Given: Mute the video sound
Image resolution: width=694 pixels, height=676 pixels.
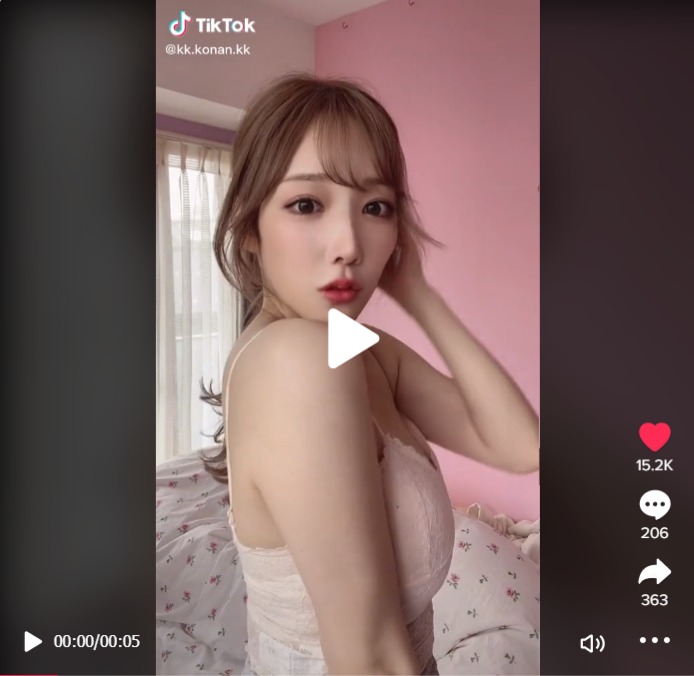Looking at the screenshot, I should click(592, 643).
